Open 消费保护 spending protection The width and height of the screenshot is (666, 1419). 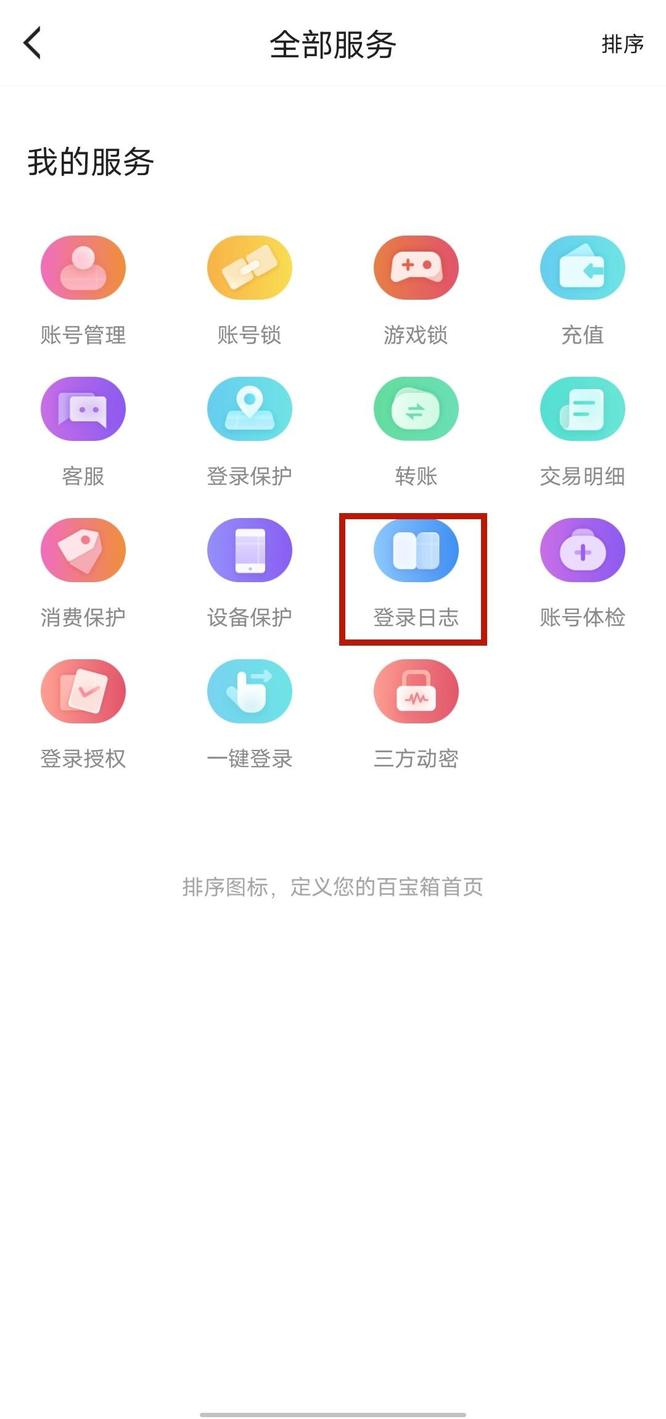tap(83, 573)
